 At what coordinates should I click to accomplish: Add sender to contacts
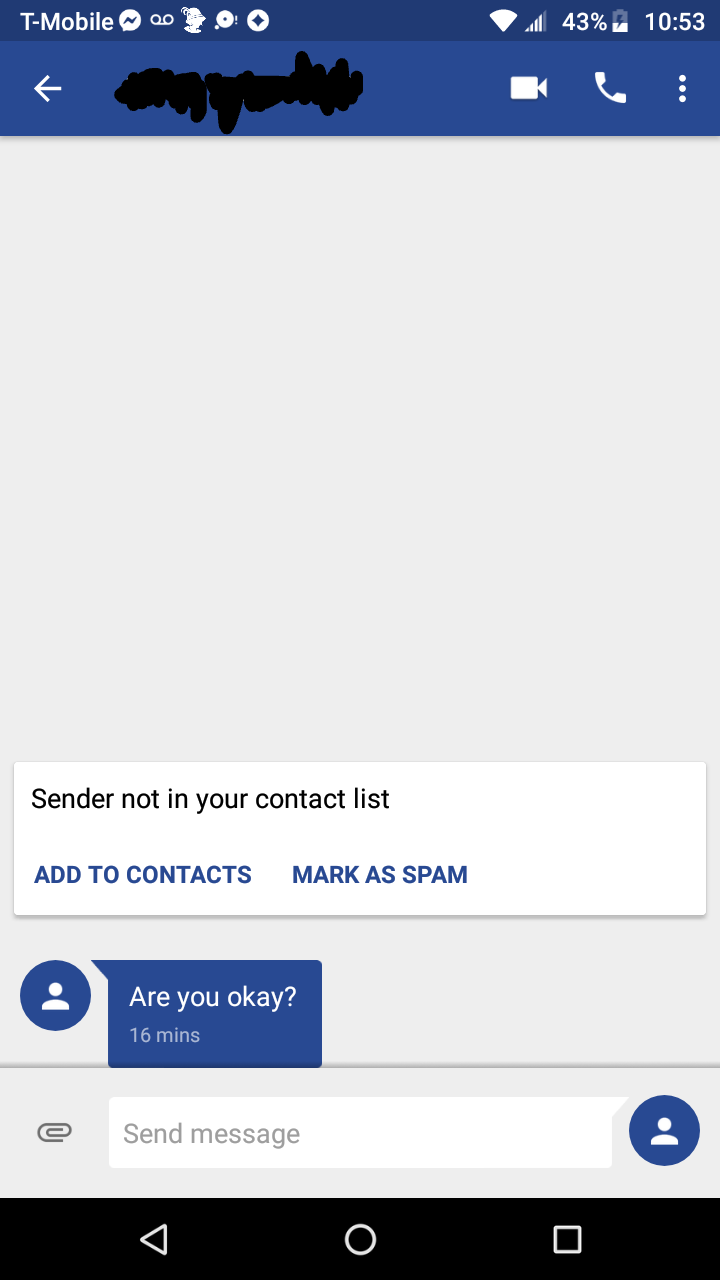143,874
